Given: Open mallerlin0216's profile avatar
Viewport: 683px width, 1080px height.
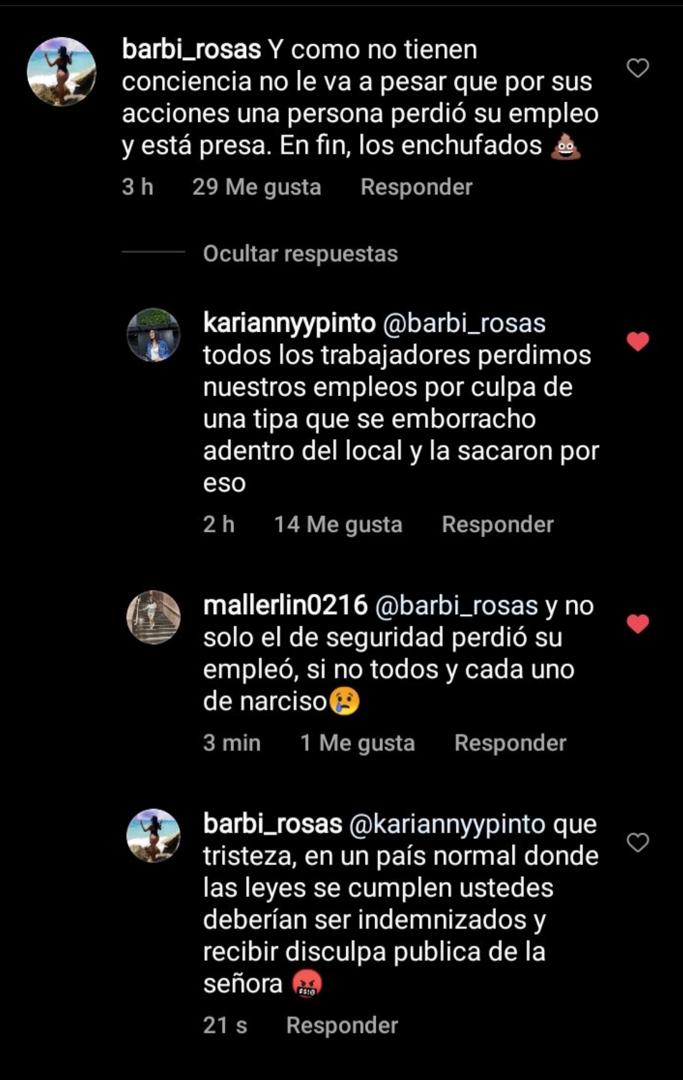Looking at the screenshot, I should (x=153, y=617).
